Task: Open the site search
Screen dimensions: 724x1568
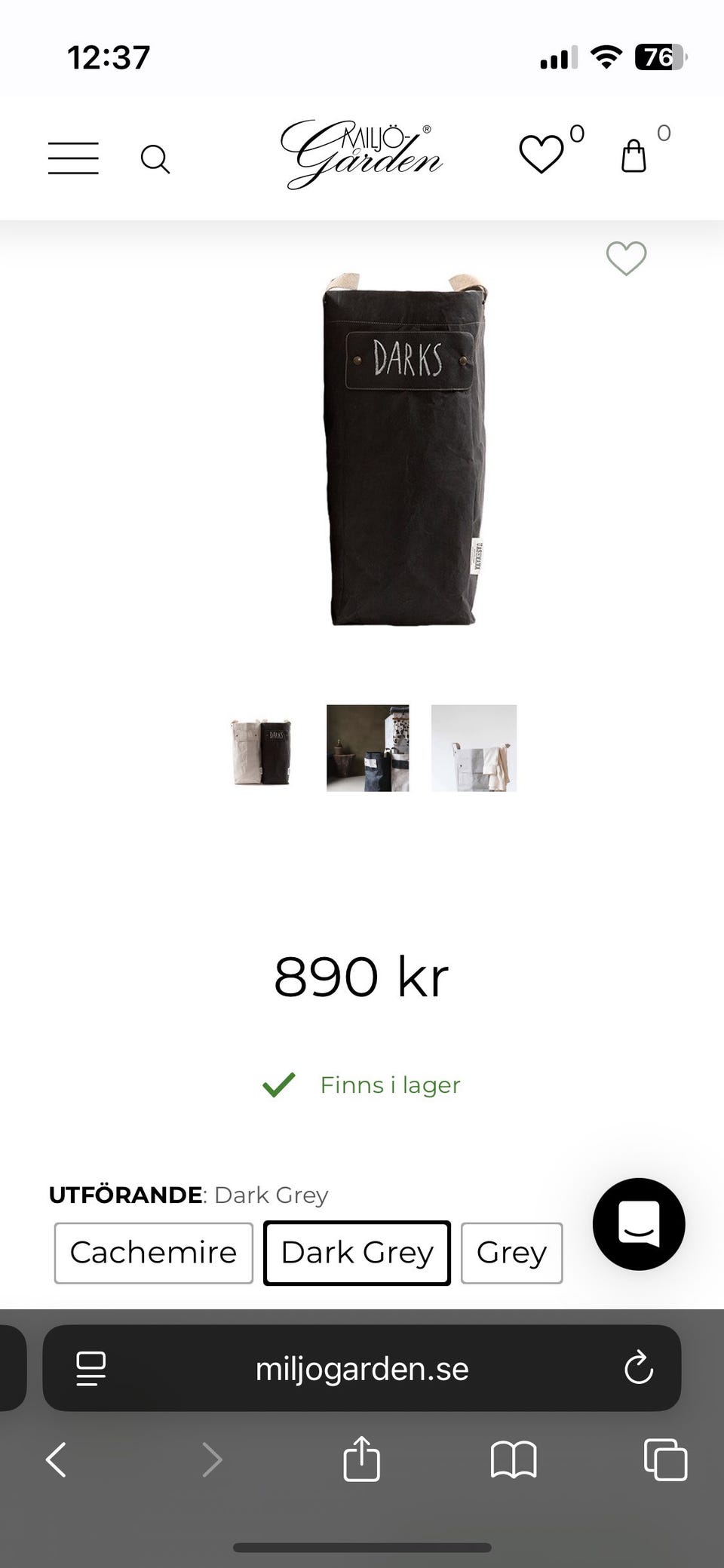Action: (156, 158)
